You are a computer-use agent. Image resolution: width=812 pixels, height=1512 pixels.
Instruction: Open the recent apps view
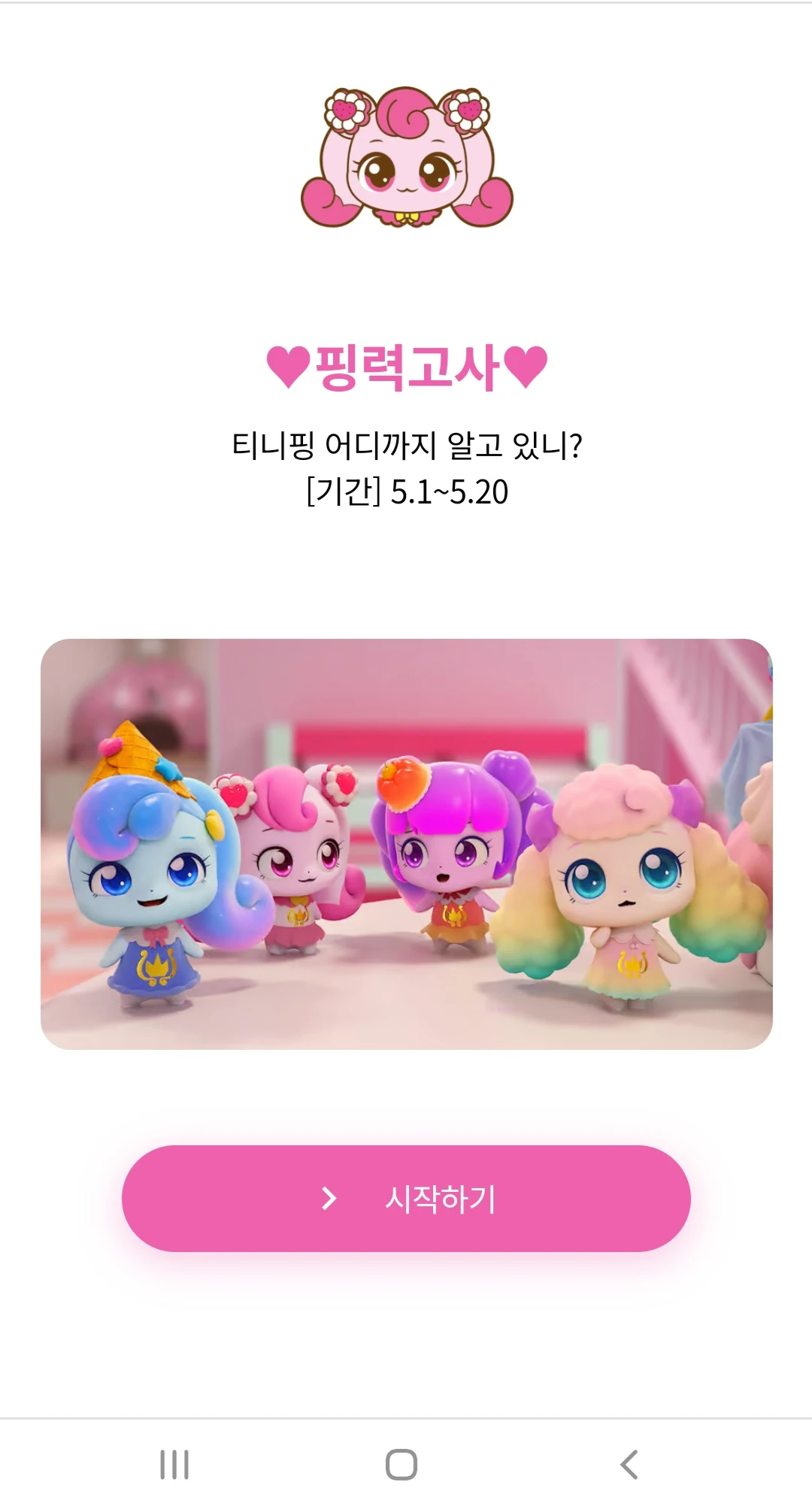174,1465
